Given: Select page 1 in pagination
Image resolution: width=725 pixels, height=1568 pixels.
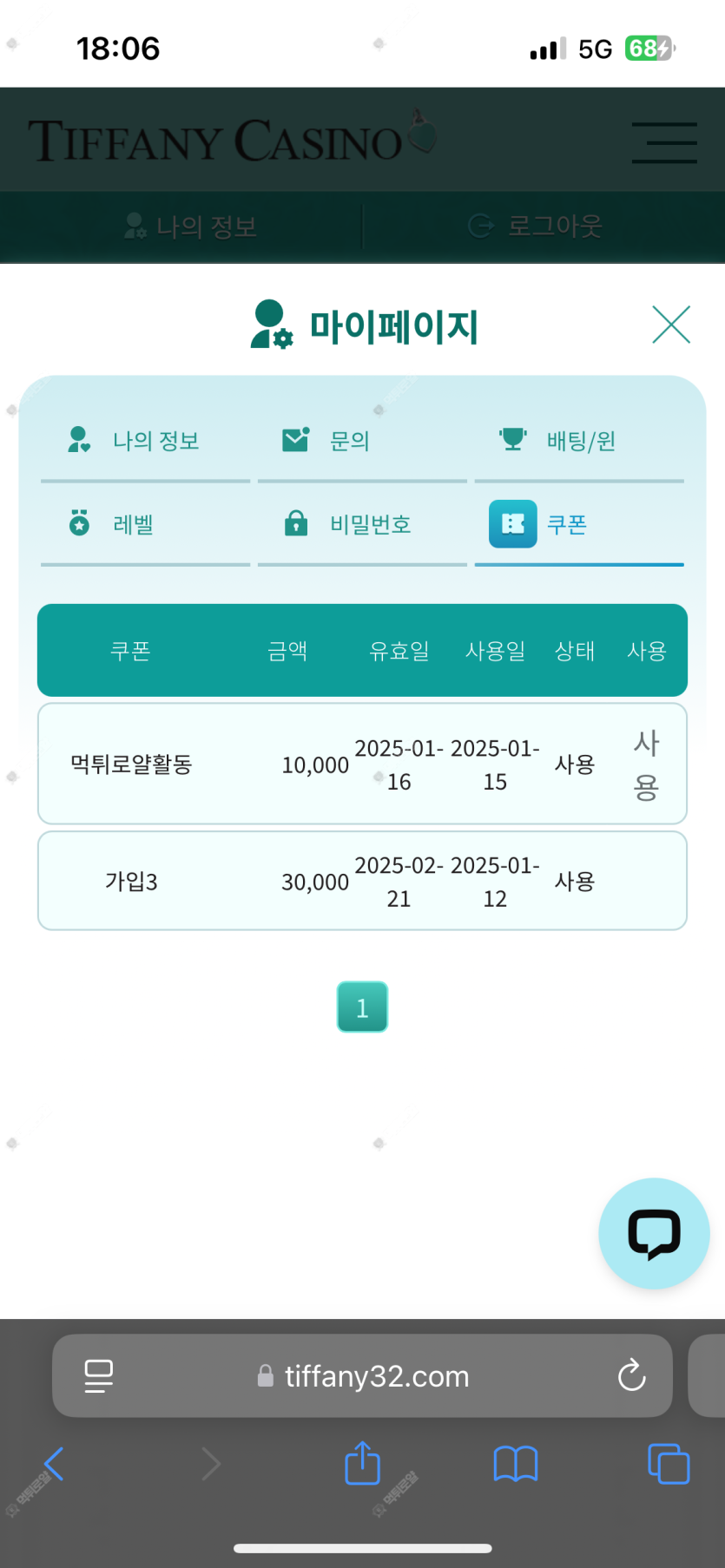Looking at the screenshot, I should coord(362,1007).
